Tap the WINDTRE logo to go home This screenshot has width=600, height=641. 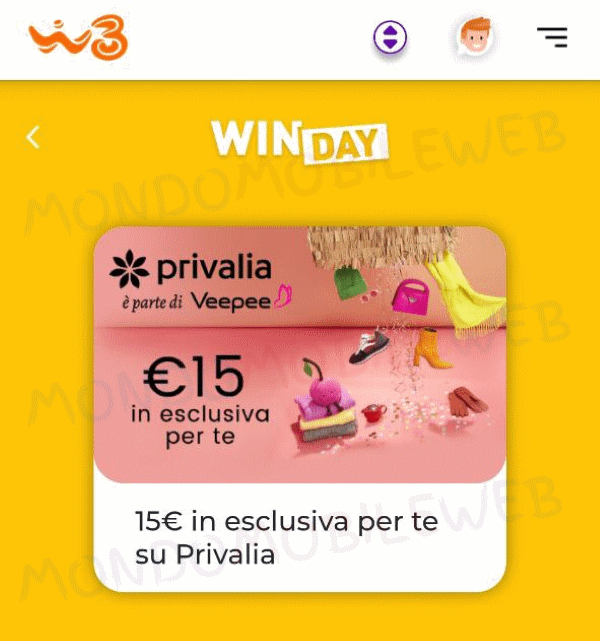tap(78, 39)
